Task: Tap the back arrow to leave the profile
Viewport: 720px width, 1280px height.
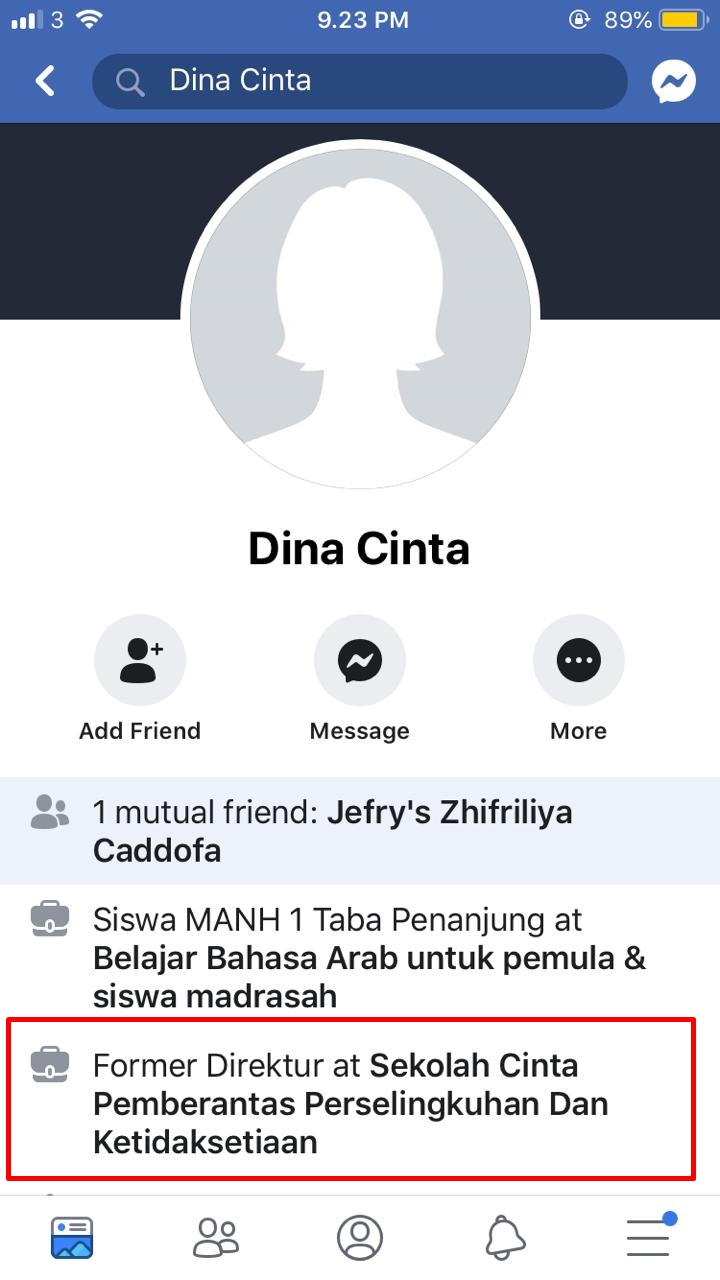Action: pyautogui.click(x=42, y=81)
